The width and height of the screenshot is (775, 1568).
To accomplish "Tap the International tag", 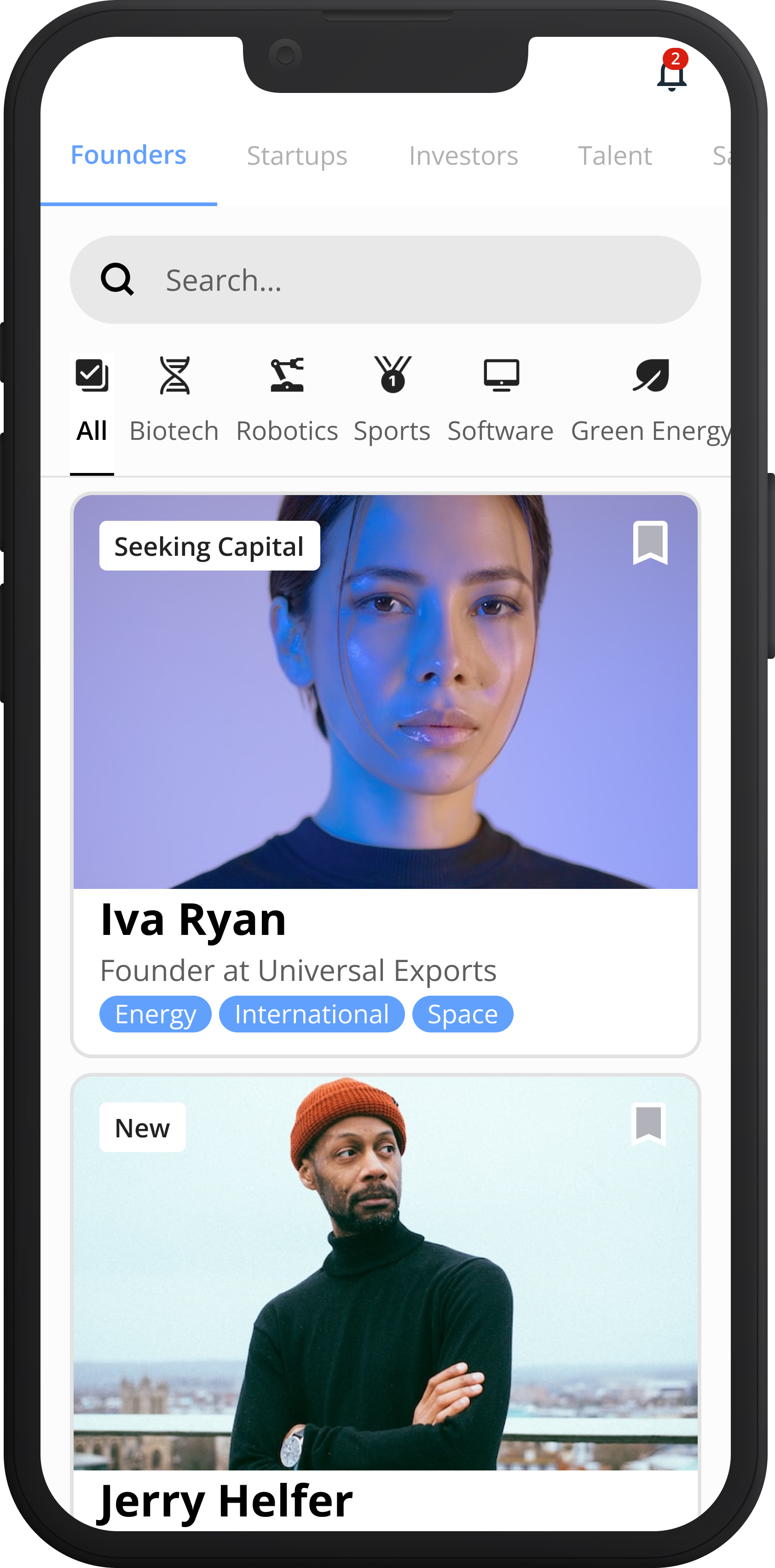I will click(x=312, y=1014).
